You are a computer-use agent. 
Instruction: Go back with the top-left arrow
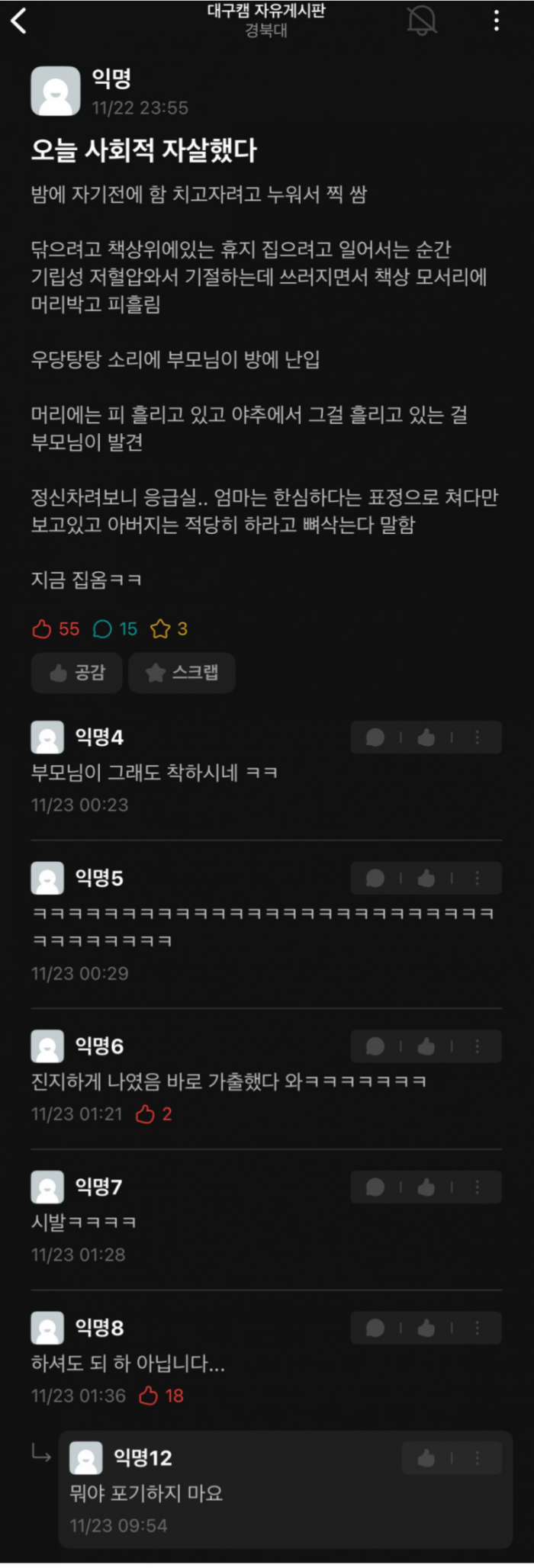pos(20,21)
